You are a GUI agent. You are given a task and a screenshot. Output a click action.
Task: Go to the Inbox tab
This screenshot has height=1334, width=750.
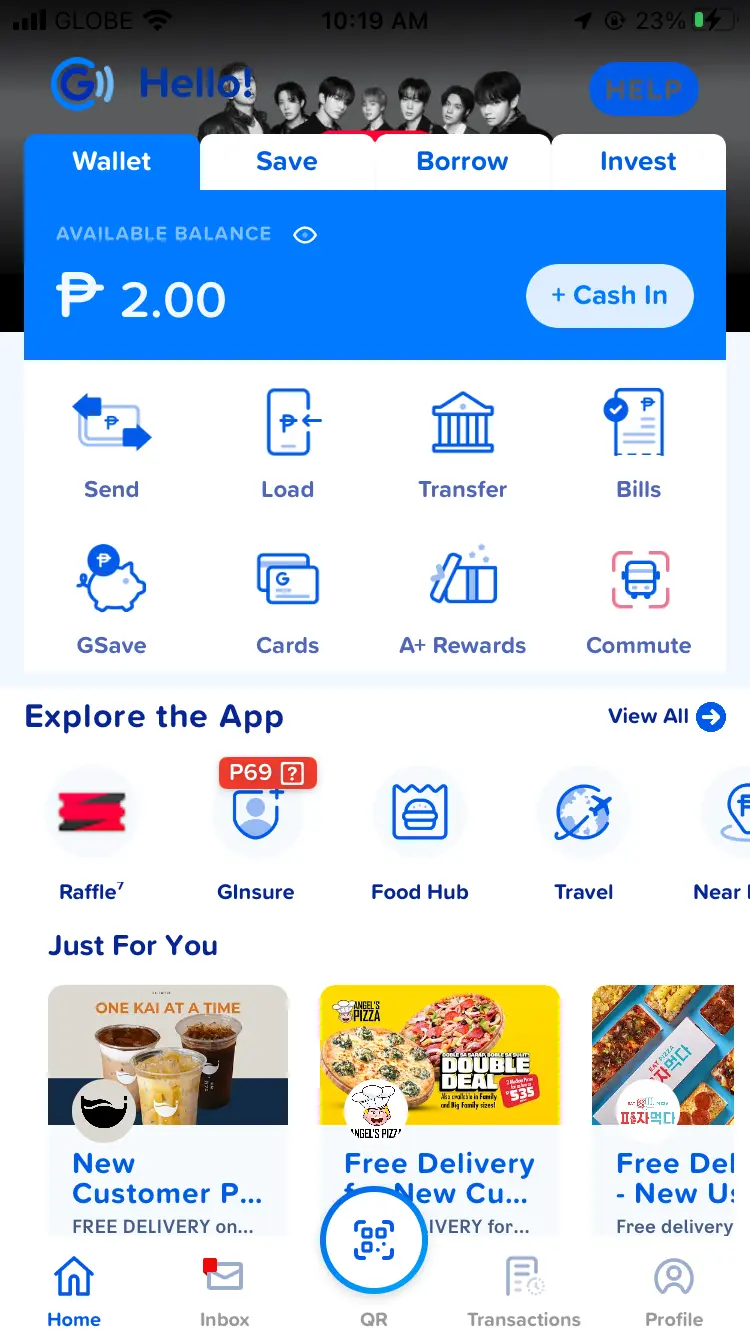(x=224, y=1292)
